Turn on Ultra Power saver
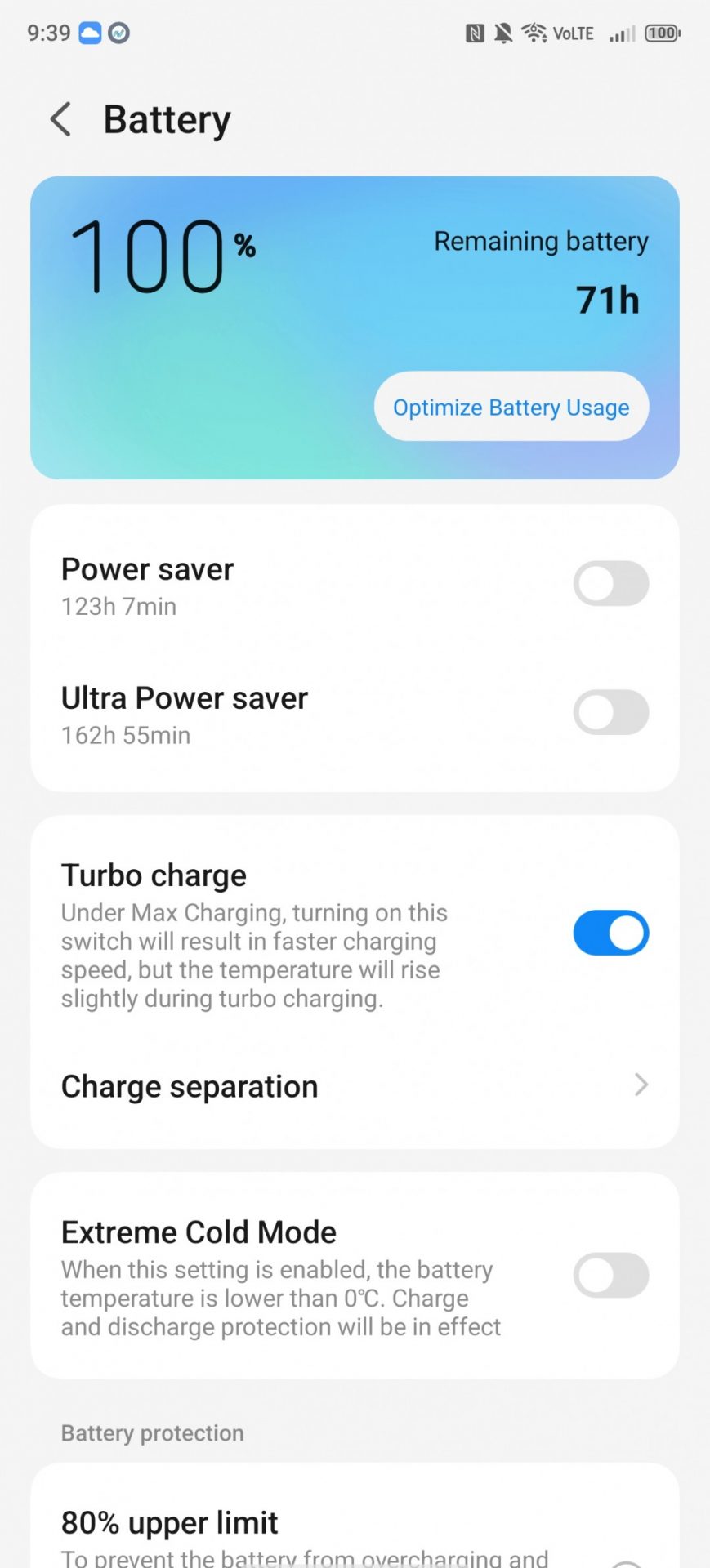 coord(610,712)
